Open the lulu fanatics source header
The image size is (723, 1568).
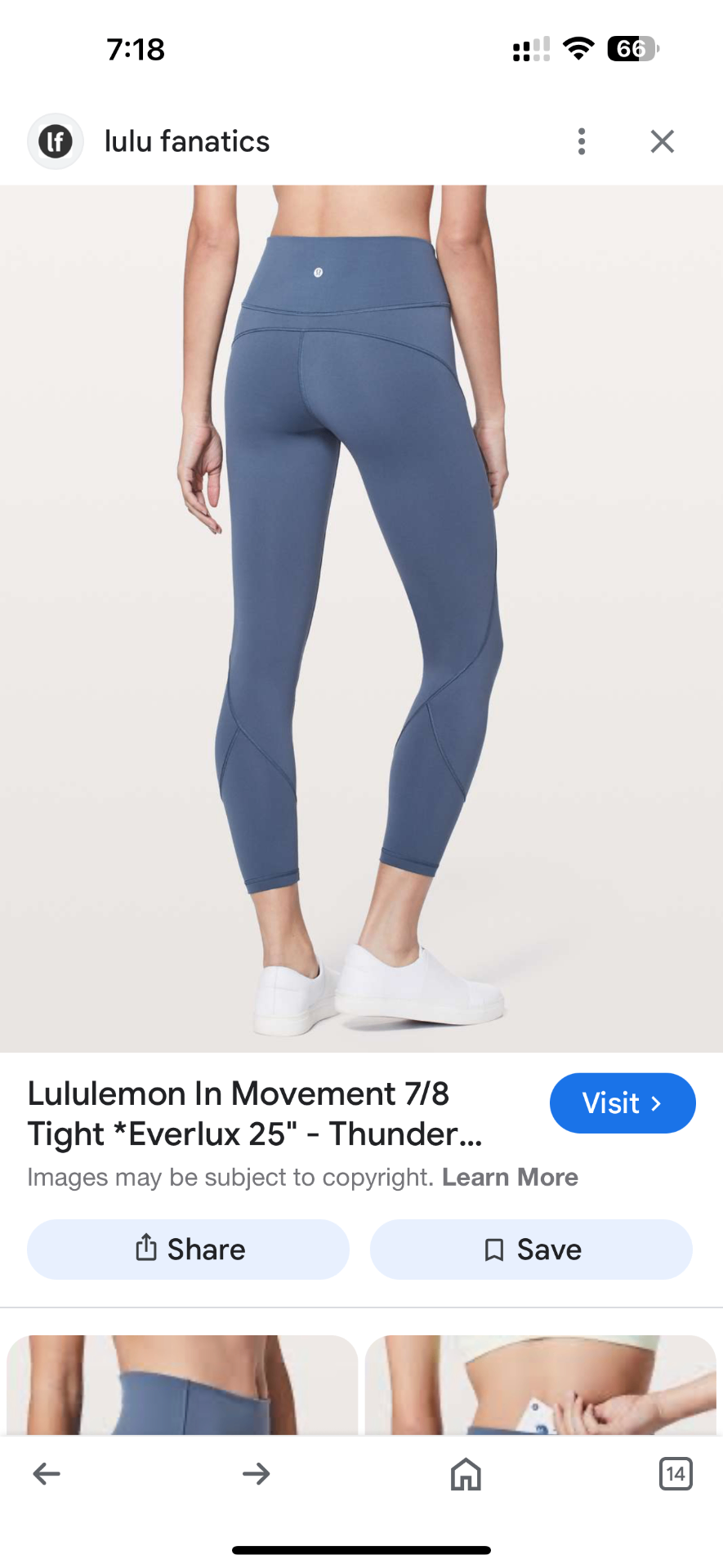click(x=186, y=141)
